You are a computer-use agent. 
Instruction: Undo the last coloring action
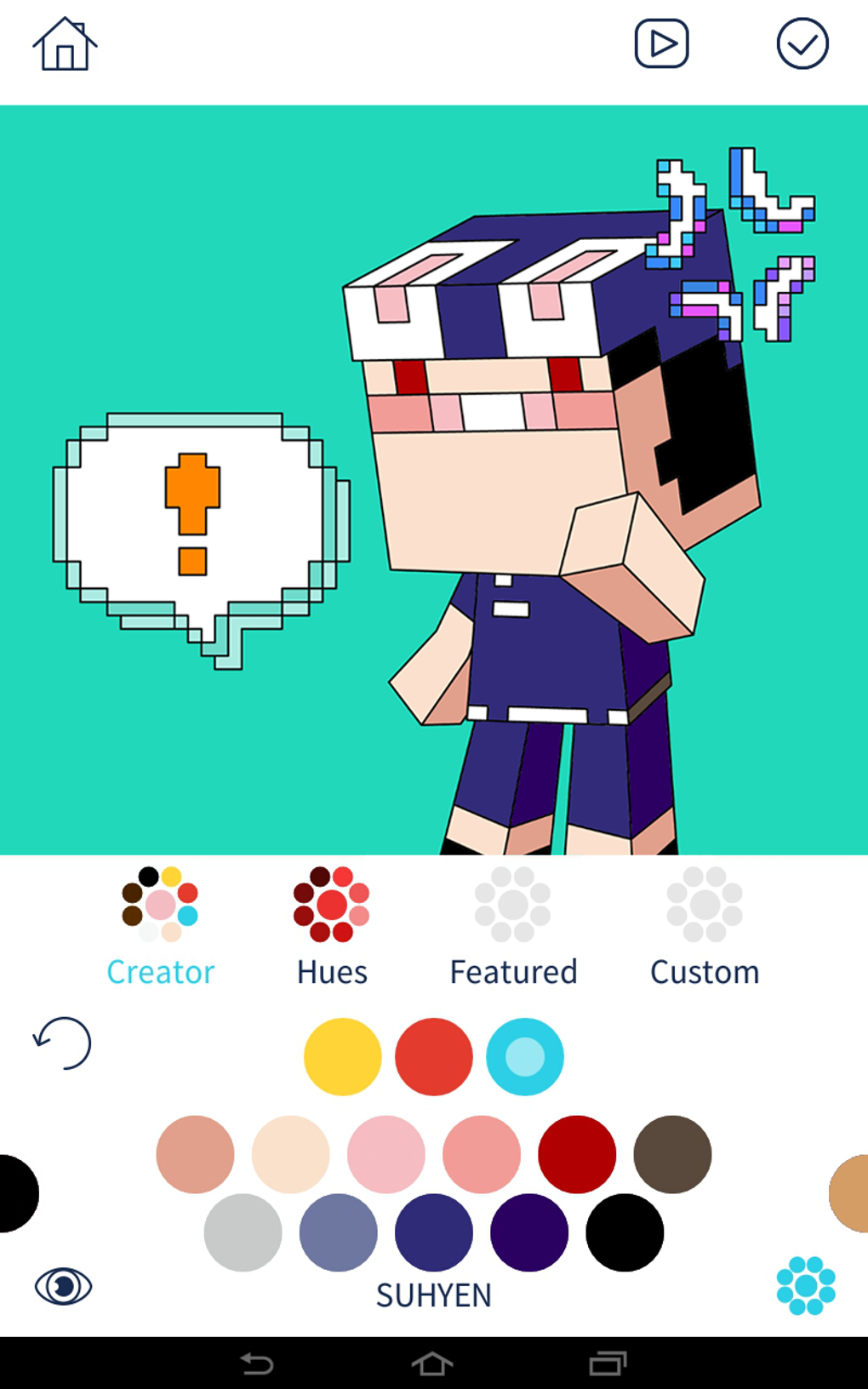[x=63, y=1043]
